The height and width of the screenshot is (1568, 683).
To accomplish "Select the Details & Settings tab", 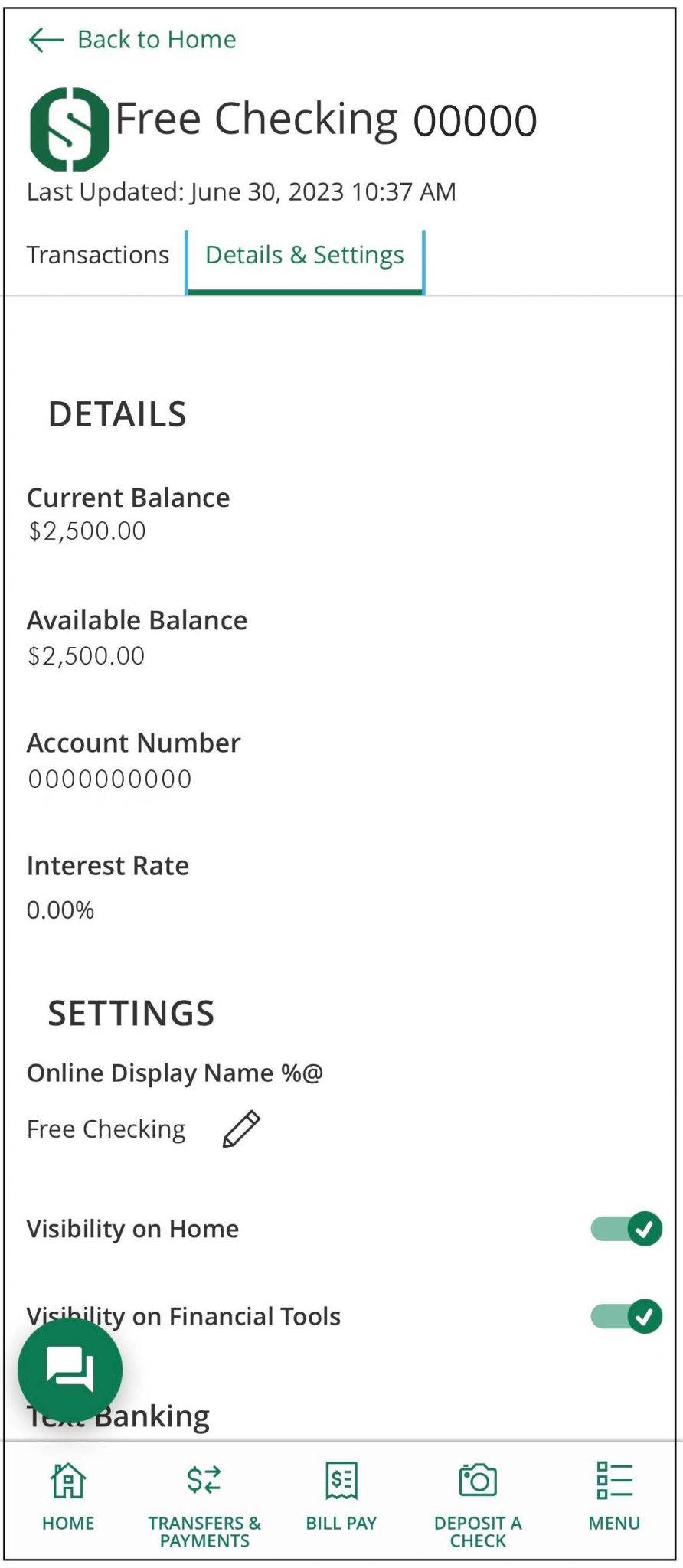I will (304, 254).
